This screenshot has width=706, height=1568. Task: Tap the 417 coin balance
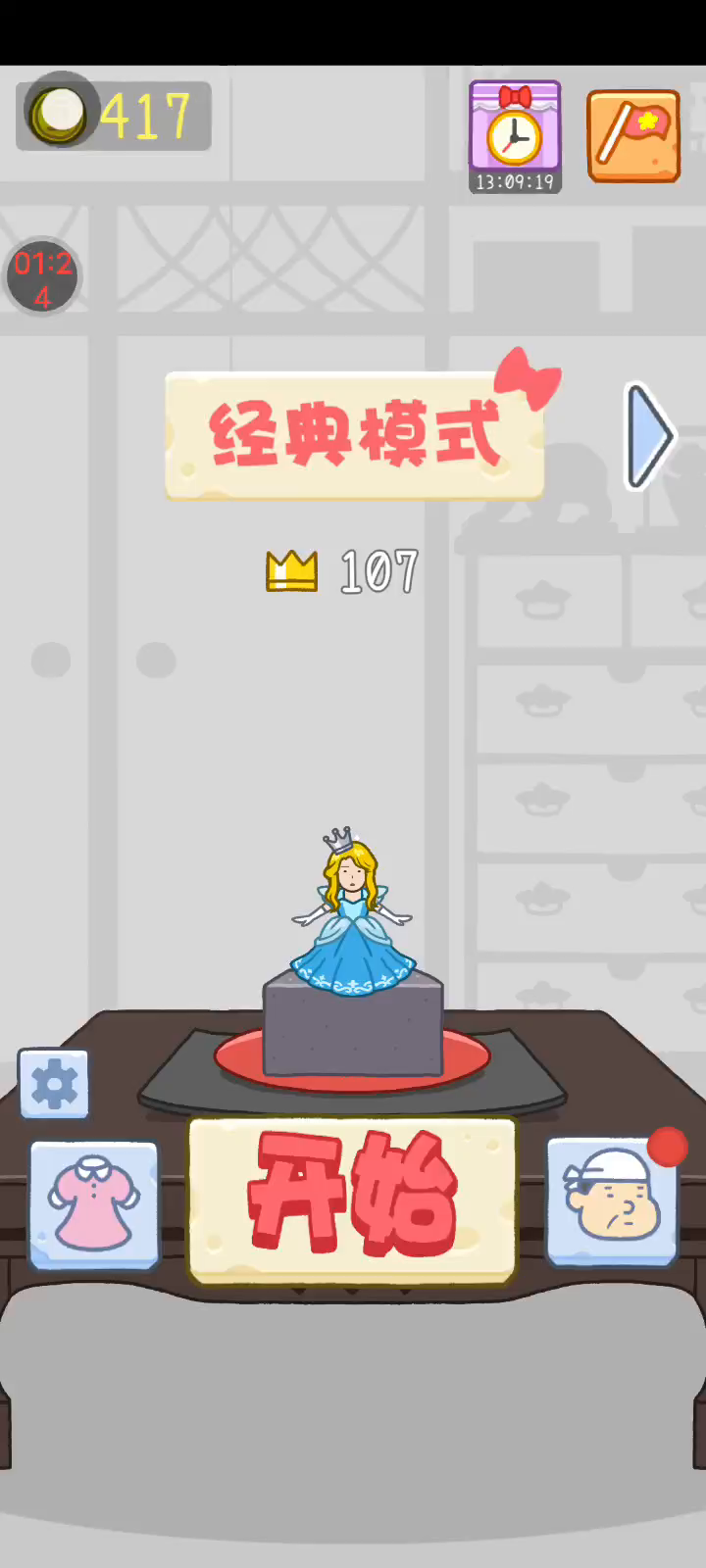[114, 116]
